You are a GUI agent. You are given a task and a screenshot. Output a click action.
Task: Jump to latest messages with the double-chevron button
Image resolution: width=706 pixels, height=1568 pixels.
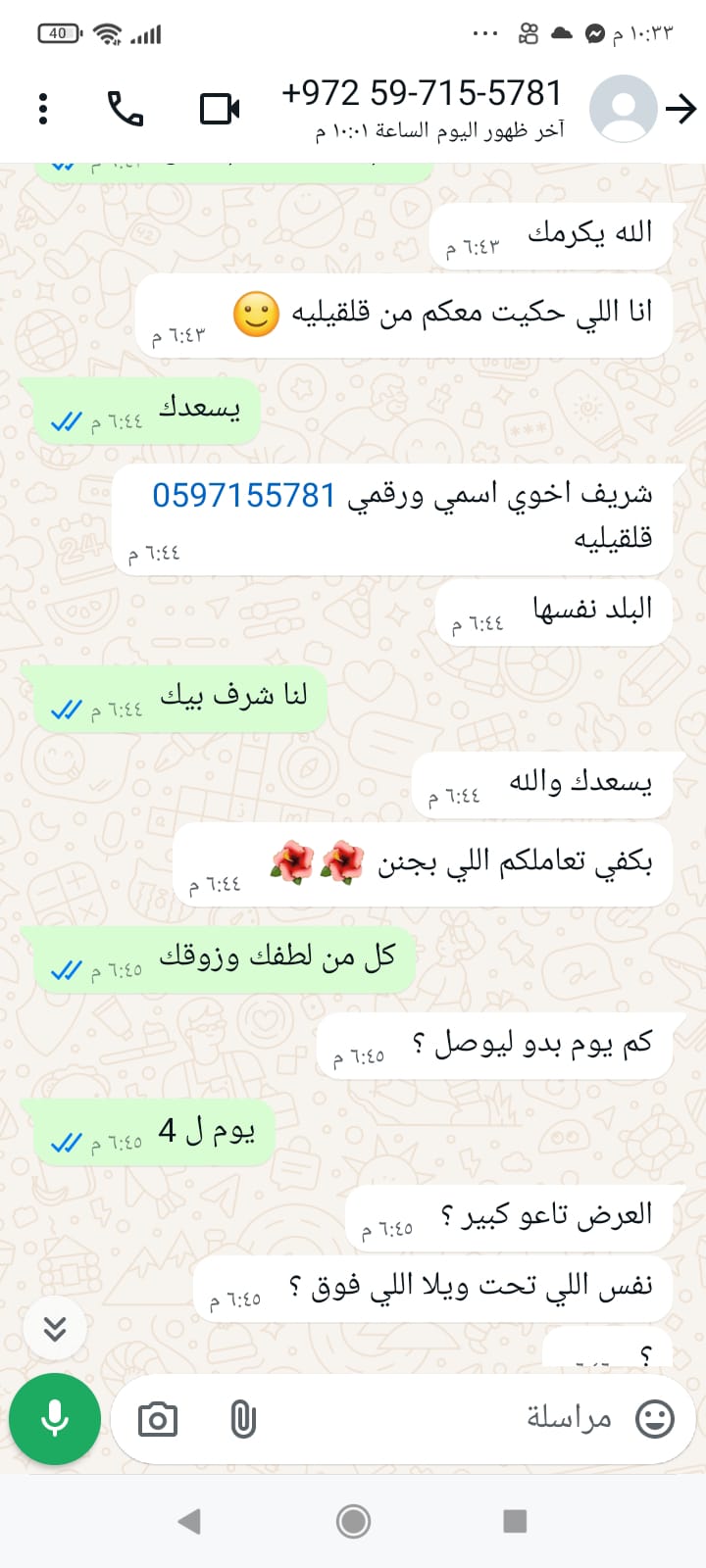tap(56, 1329)
